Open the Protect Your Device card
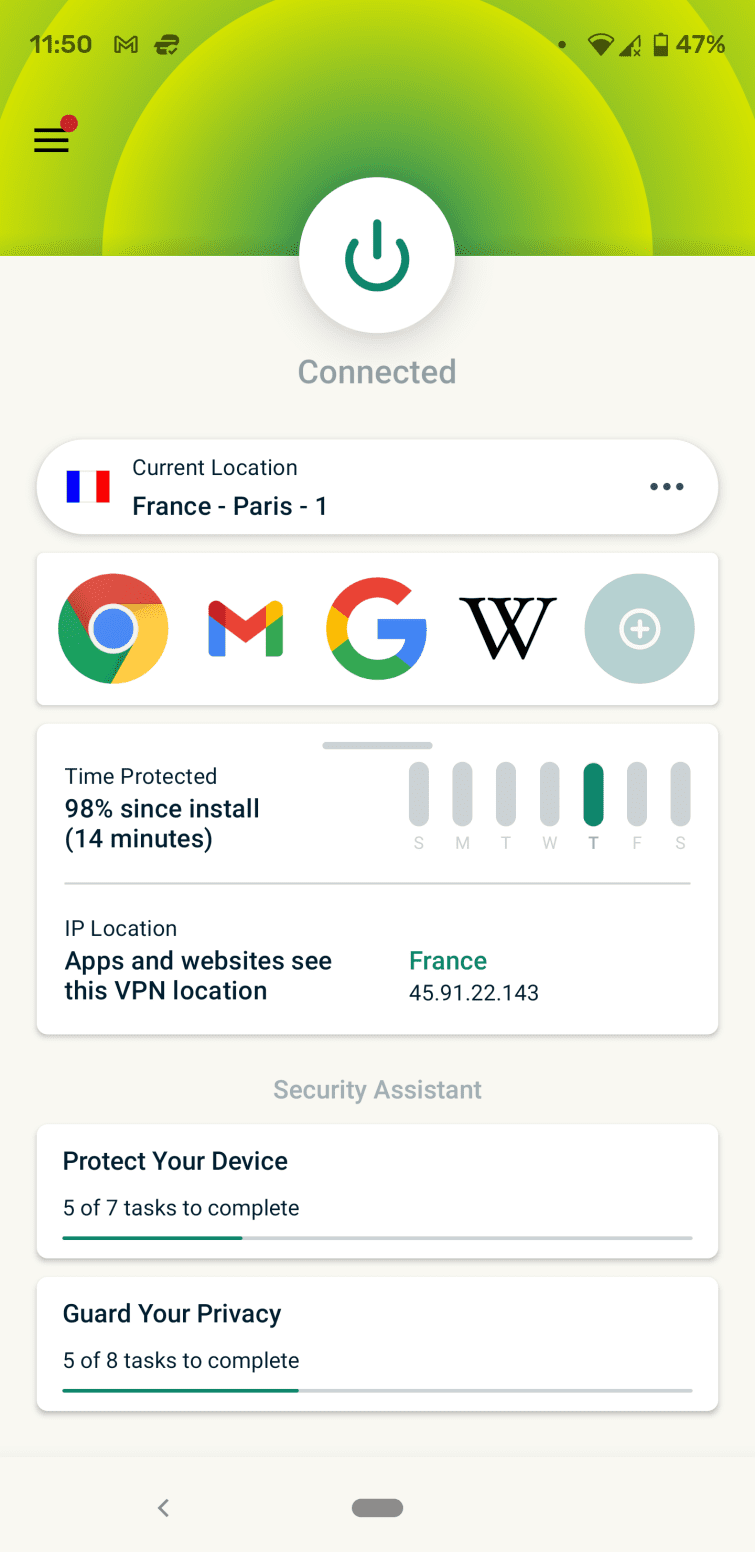The height and width of the screenshot is (1552, 755). coord(377,1191)
